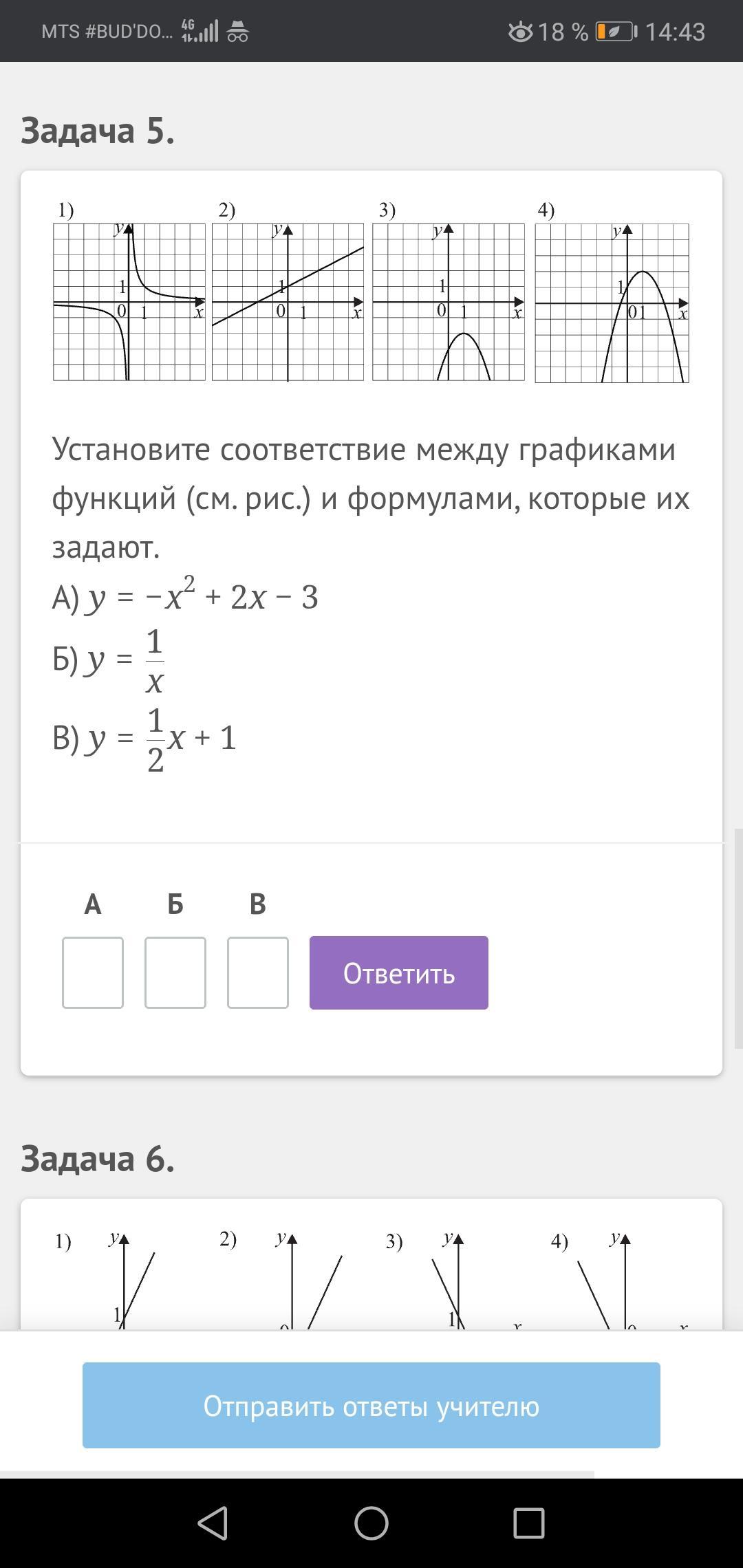
Task: Go to the home screen via home button
Action: click(x=371, y=1523)
